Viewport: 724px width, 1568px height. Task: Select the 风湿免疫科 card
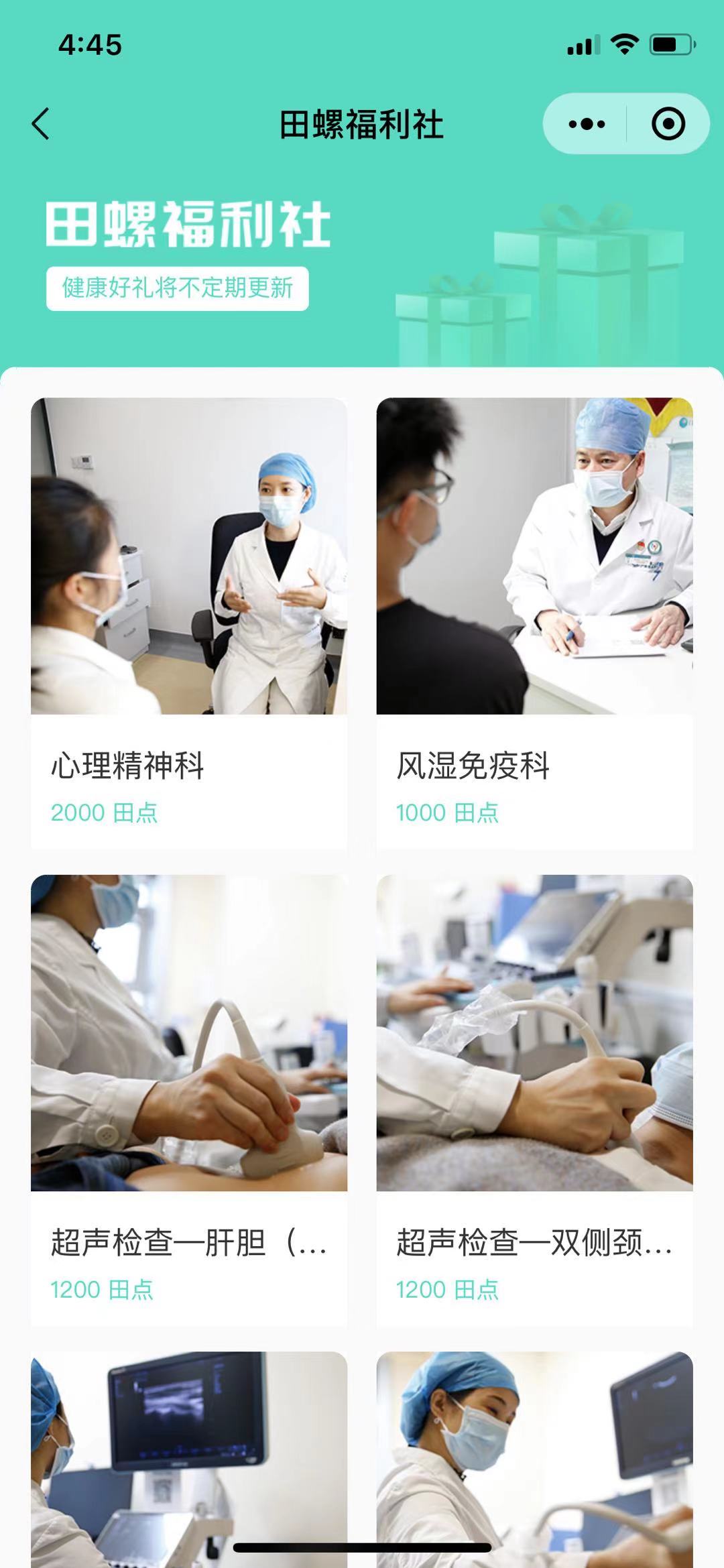click(x=534, y=623)
